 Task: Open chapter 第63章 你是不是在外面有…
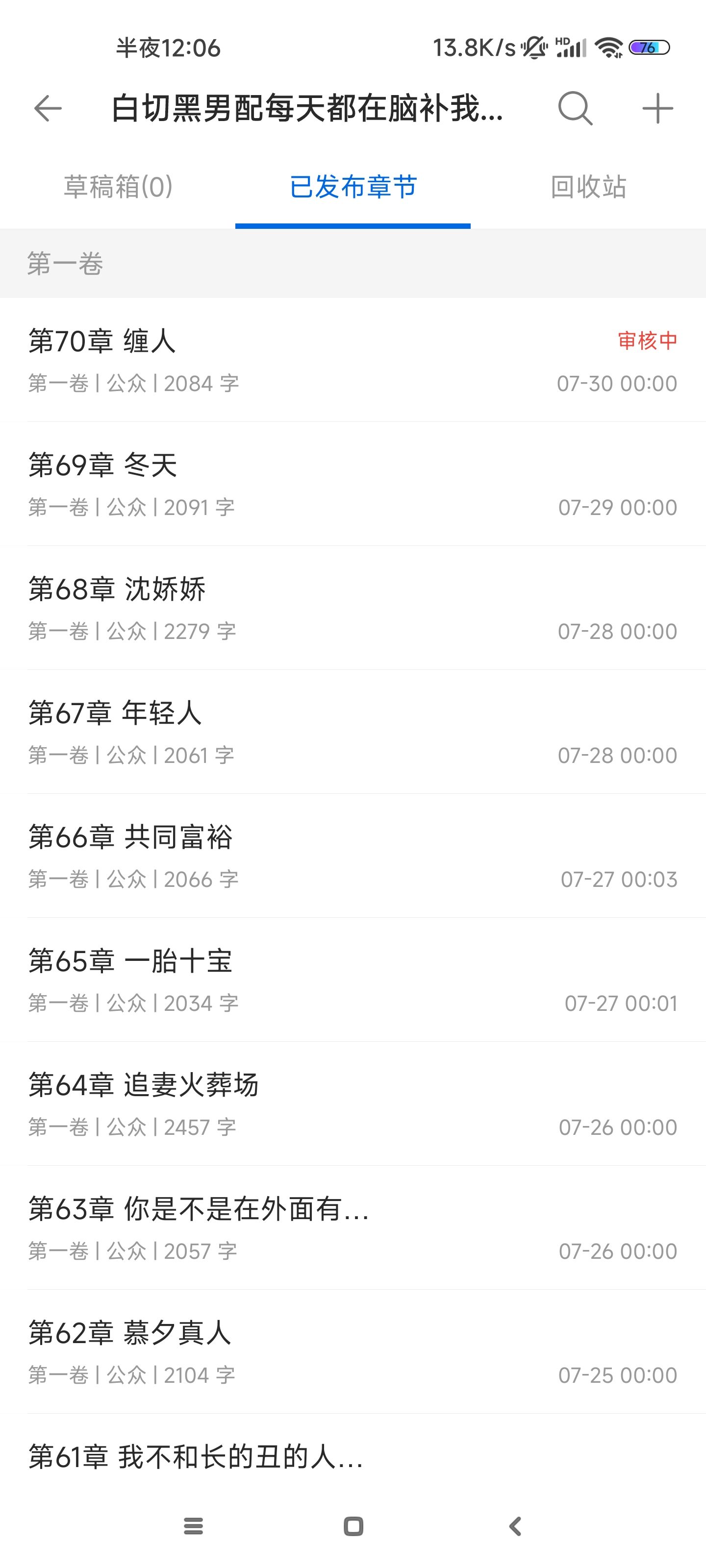coord(353,1228)
